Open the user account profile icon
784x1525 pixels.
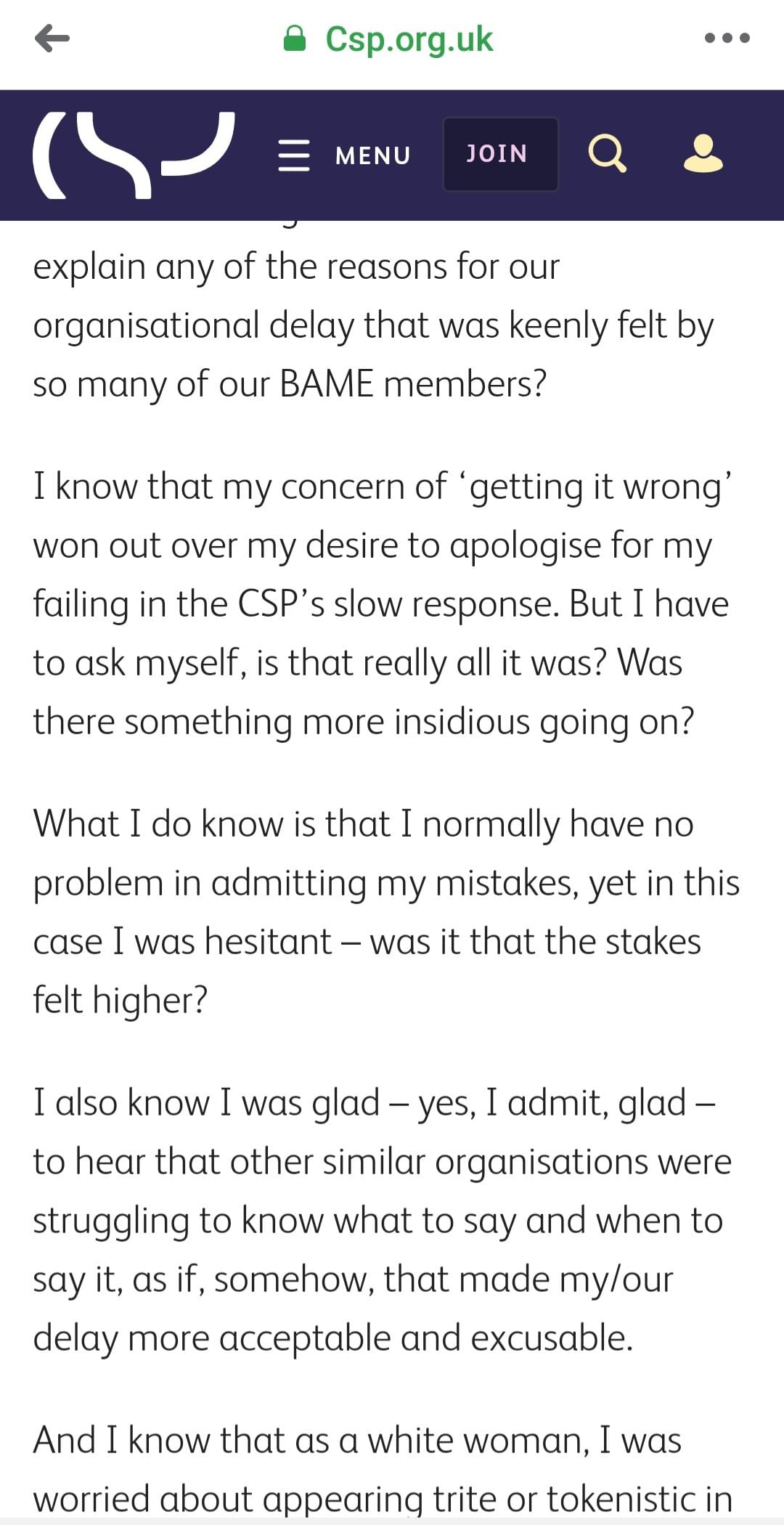click(x=703, y=154)
